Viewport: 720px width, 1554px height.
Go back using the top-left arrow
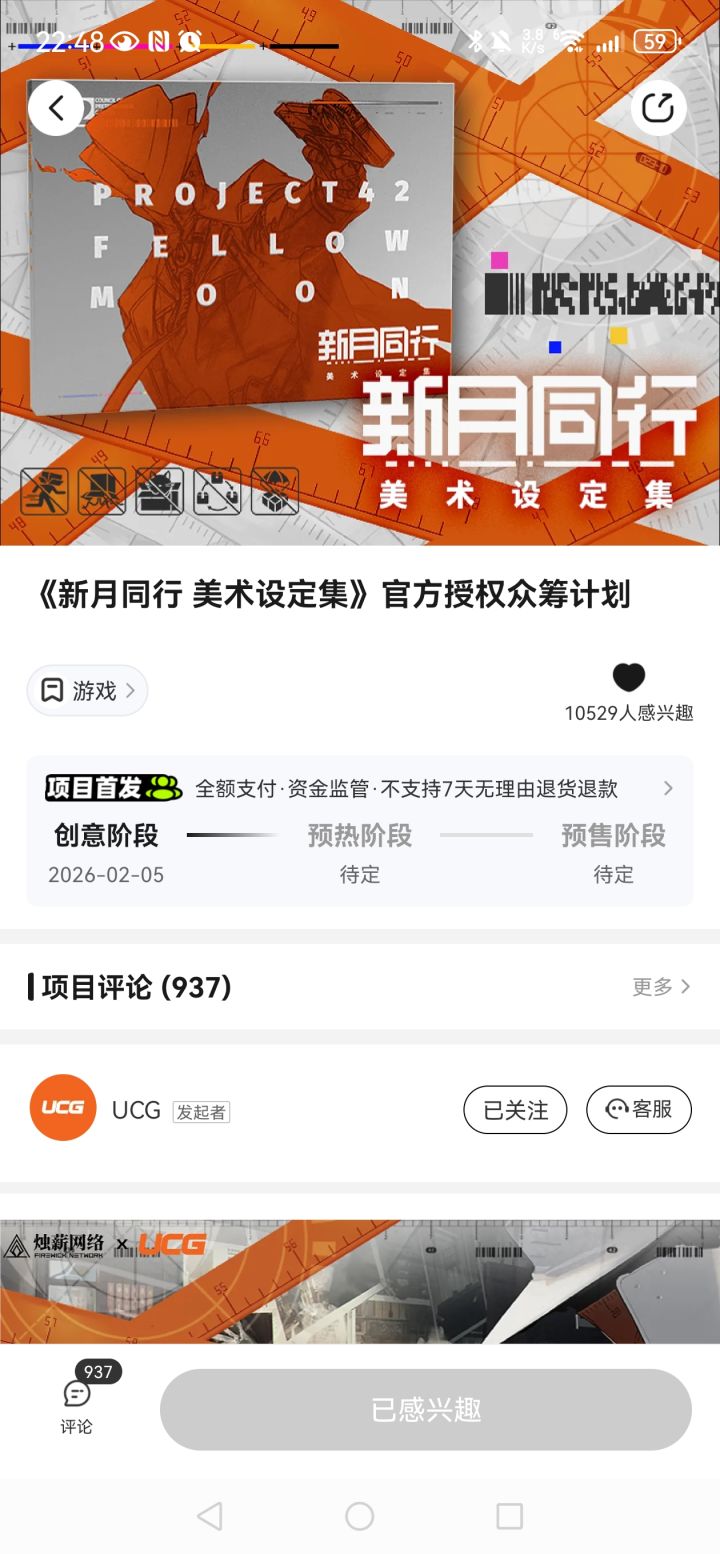(x=56, y=108)
